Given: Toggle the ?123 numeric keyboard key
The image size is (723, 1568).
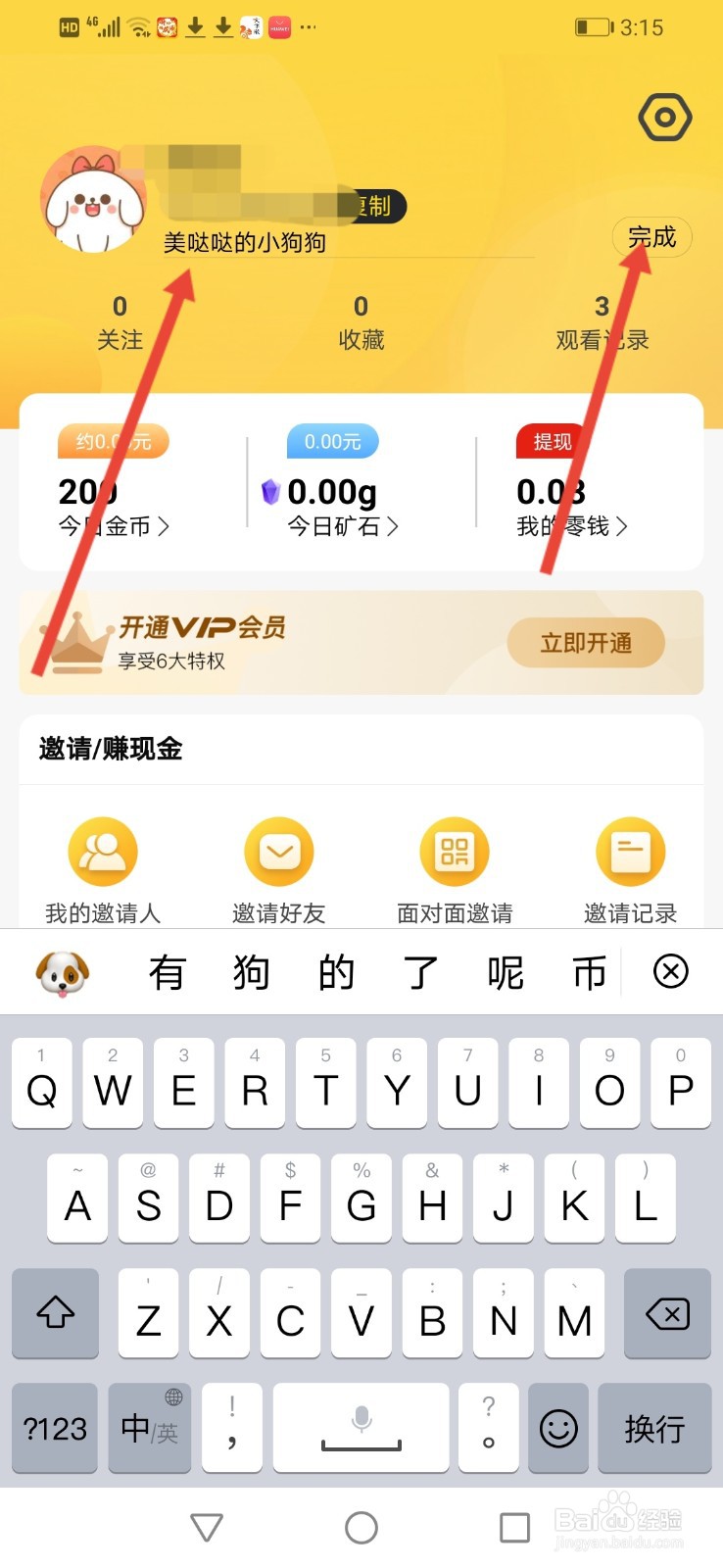Looking at the screenshot, I should pyautogui.click(x=55, y=1429).
